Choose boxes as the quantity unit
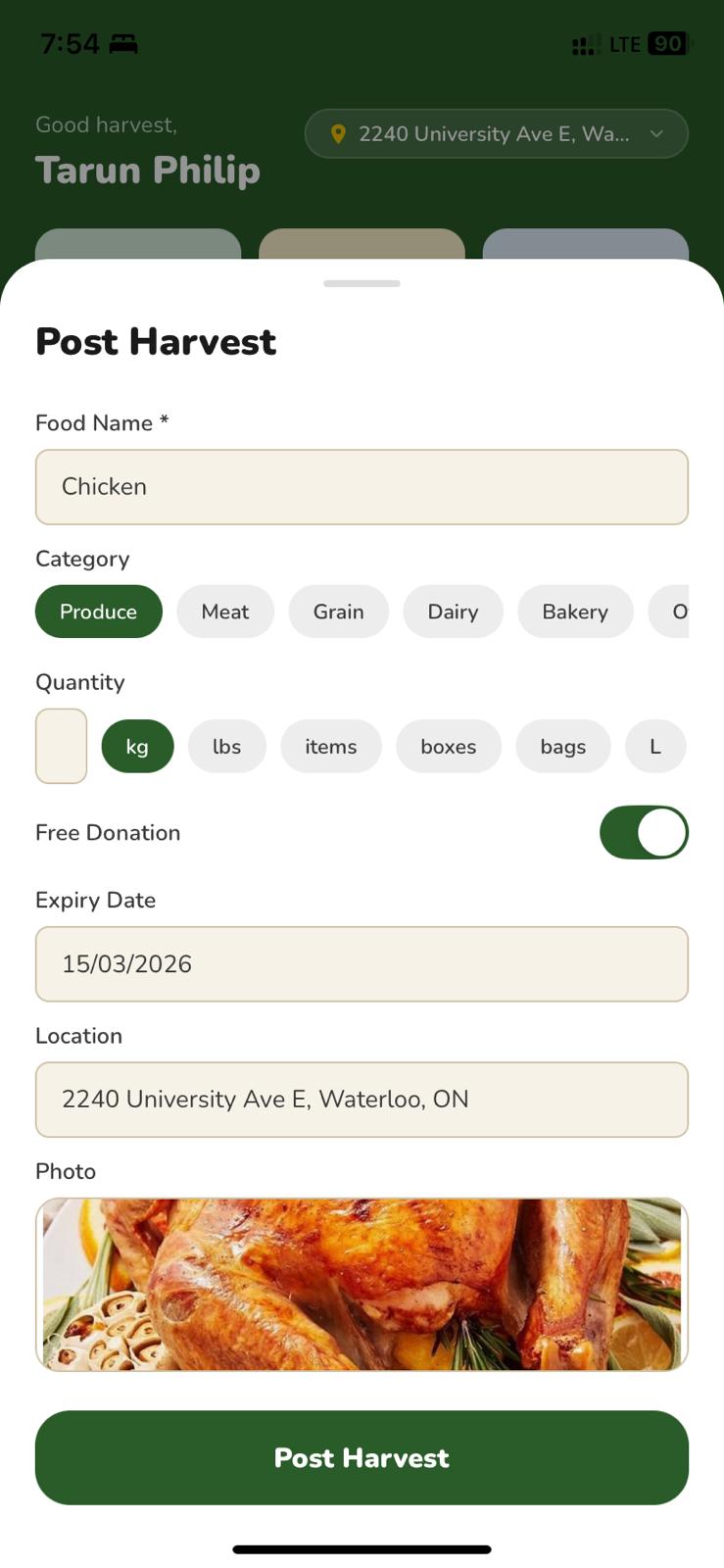 pyautogui.click(x=448, y=747)
